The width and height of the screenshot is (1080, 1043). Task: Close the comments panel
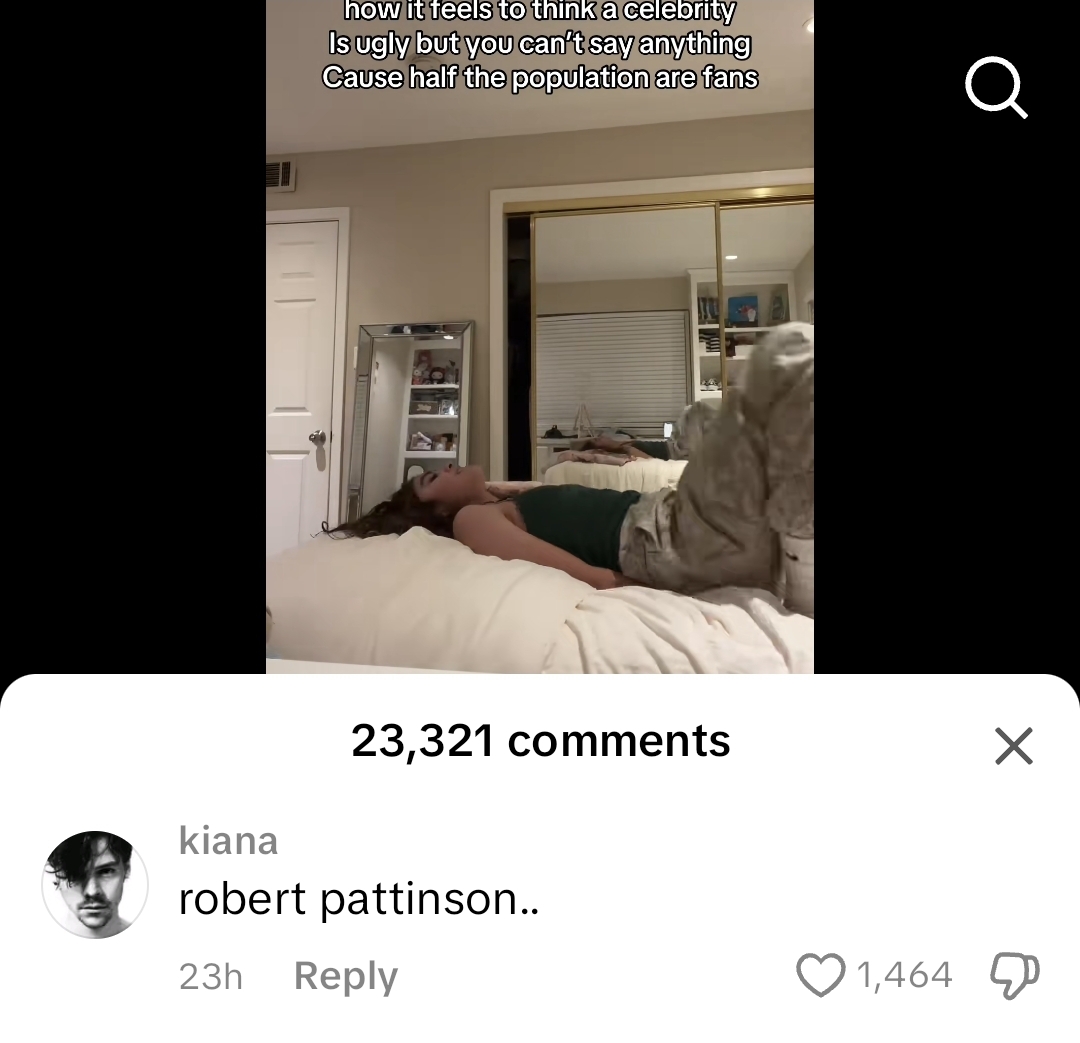coord(1013,746)
